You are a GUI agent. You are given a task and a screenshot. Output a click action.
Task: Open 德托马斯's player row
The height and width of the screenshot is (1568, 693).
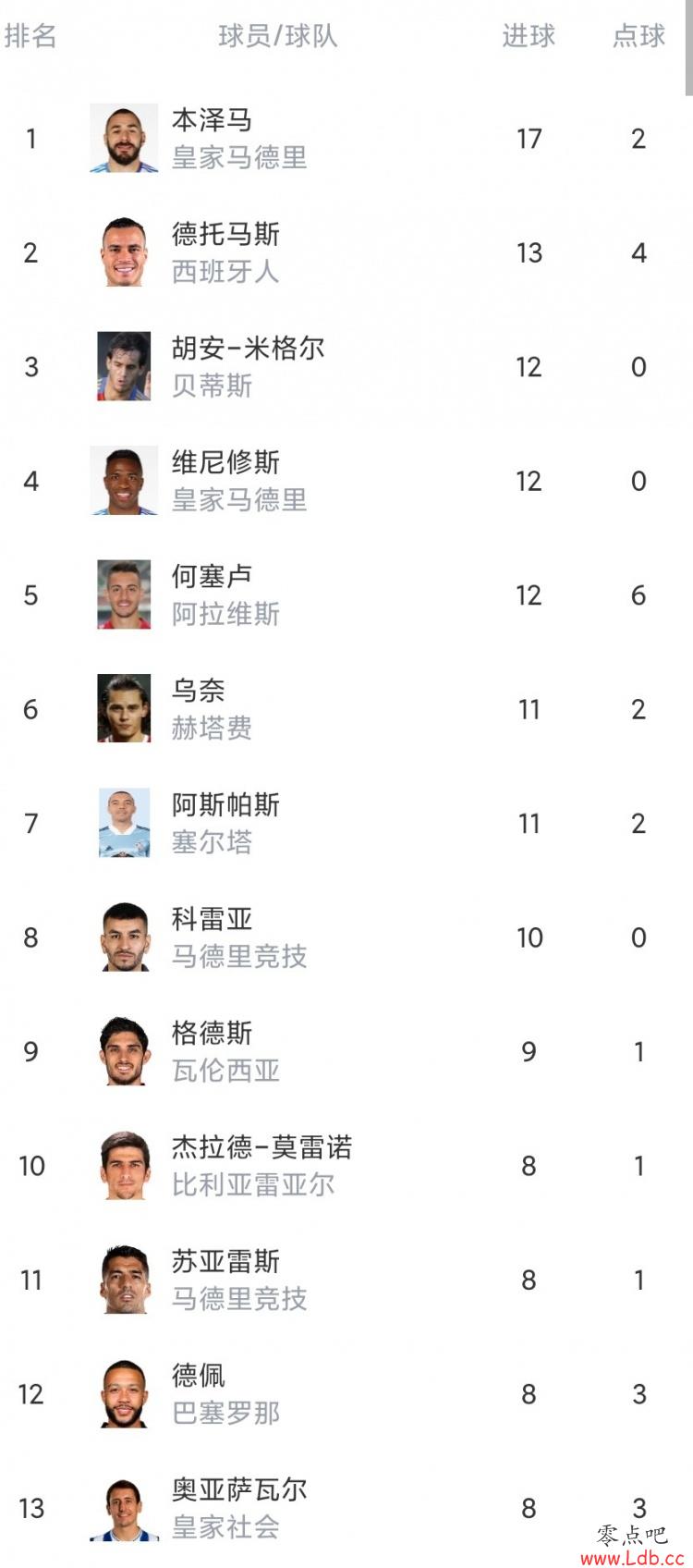tap(346, 252)
